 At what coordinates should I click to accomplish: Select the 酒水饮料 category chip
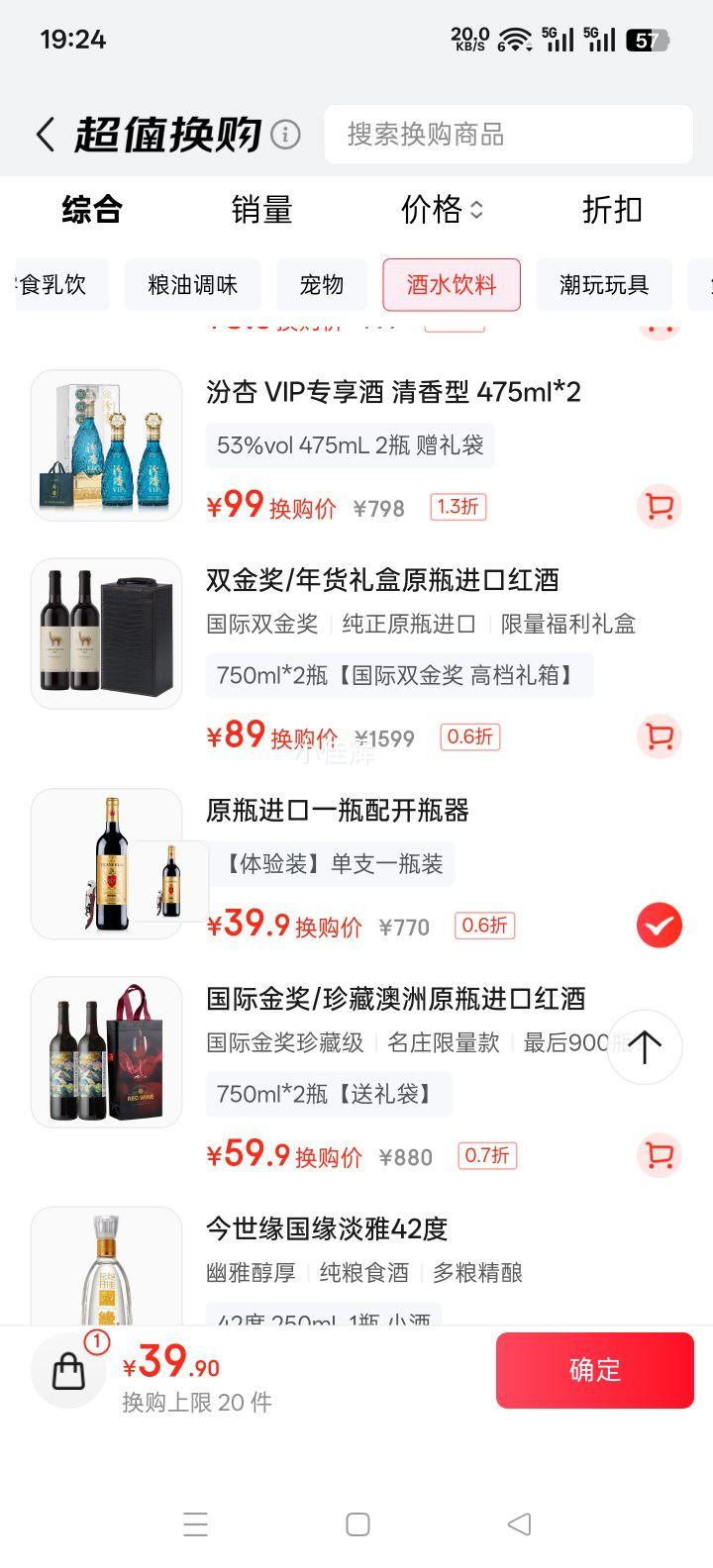452,285
